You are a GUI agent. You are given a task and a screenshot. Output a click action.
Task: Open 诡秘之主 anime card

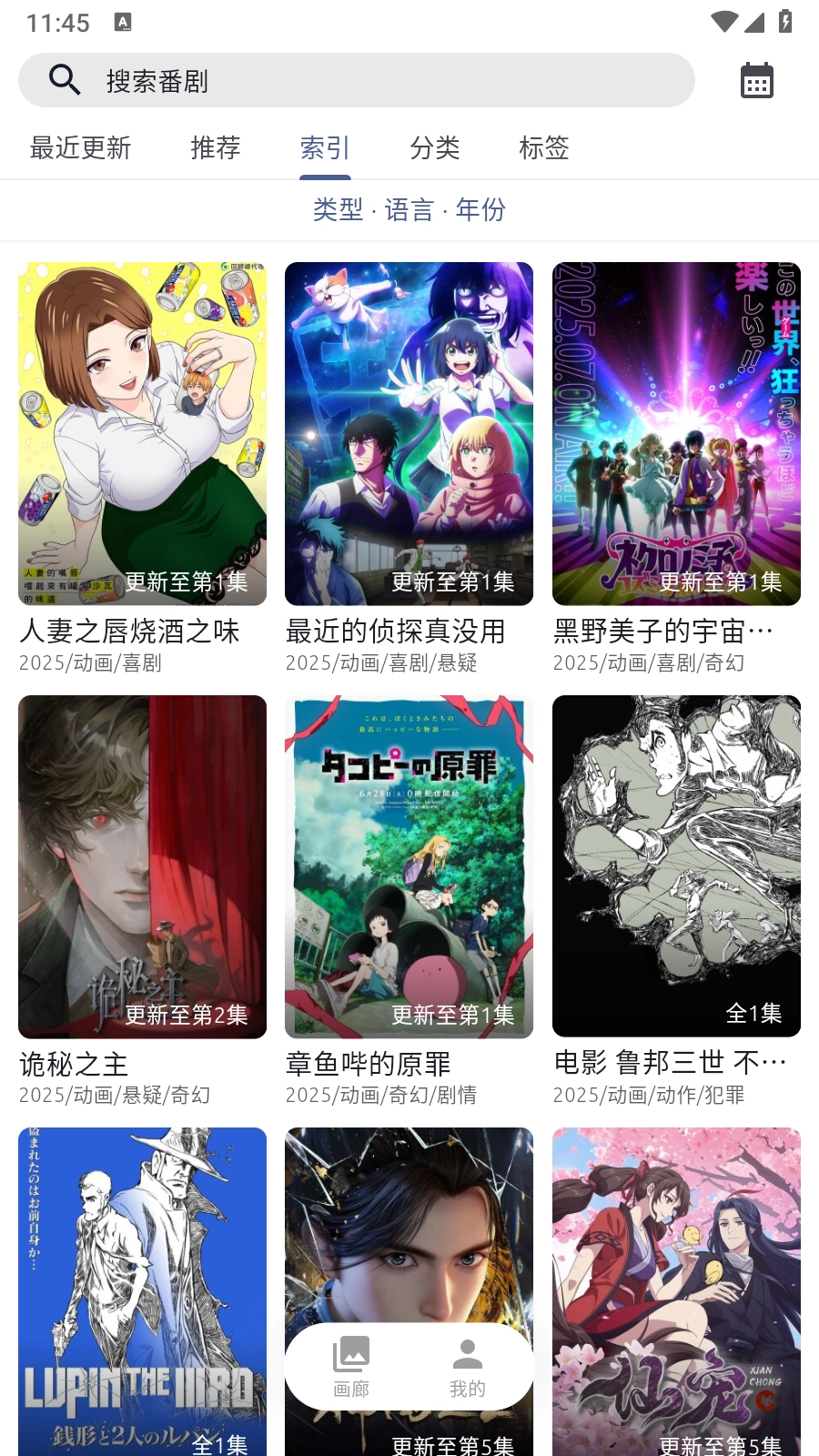142,866
